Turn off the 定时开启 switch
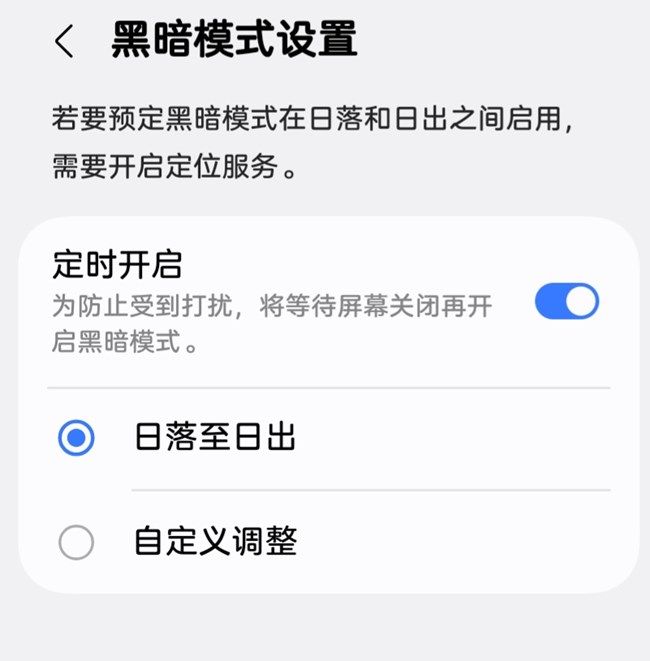This screenshot has height=661, width=650. [x=566, y=301]
